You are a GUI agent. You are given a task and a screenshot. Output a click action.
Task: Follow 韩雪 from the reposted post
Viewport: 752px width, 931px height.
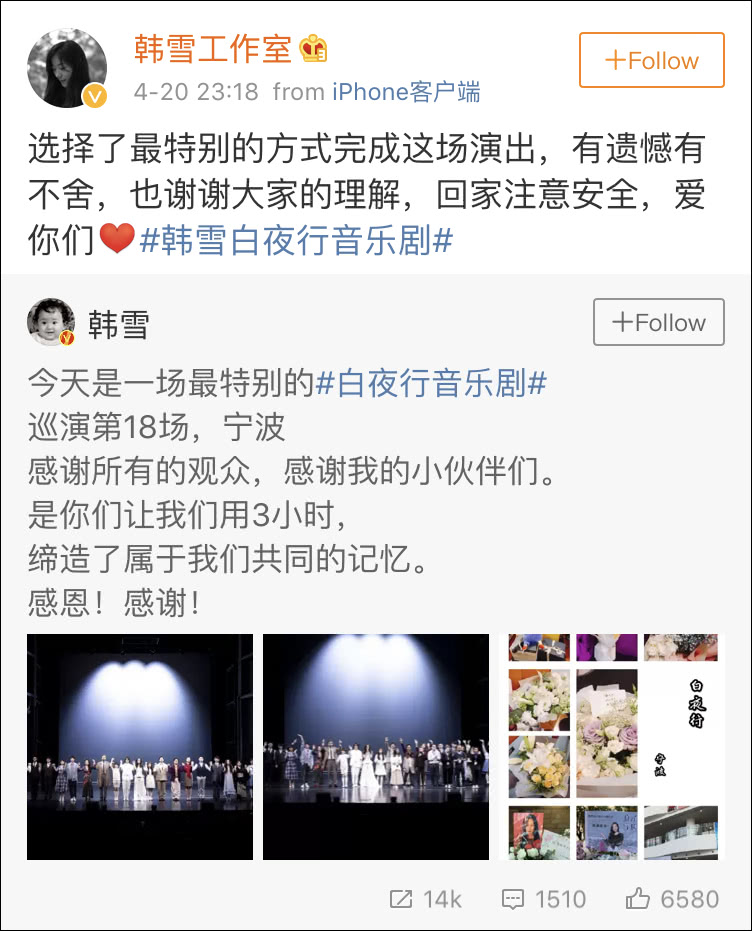[658, 323]
